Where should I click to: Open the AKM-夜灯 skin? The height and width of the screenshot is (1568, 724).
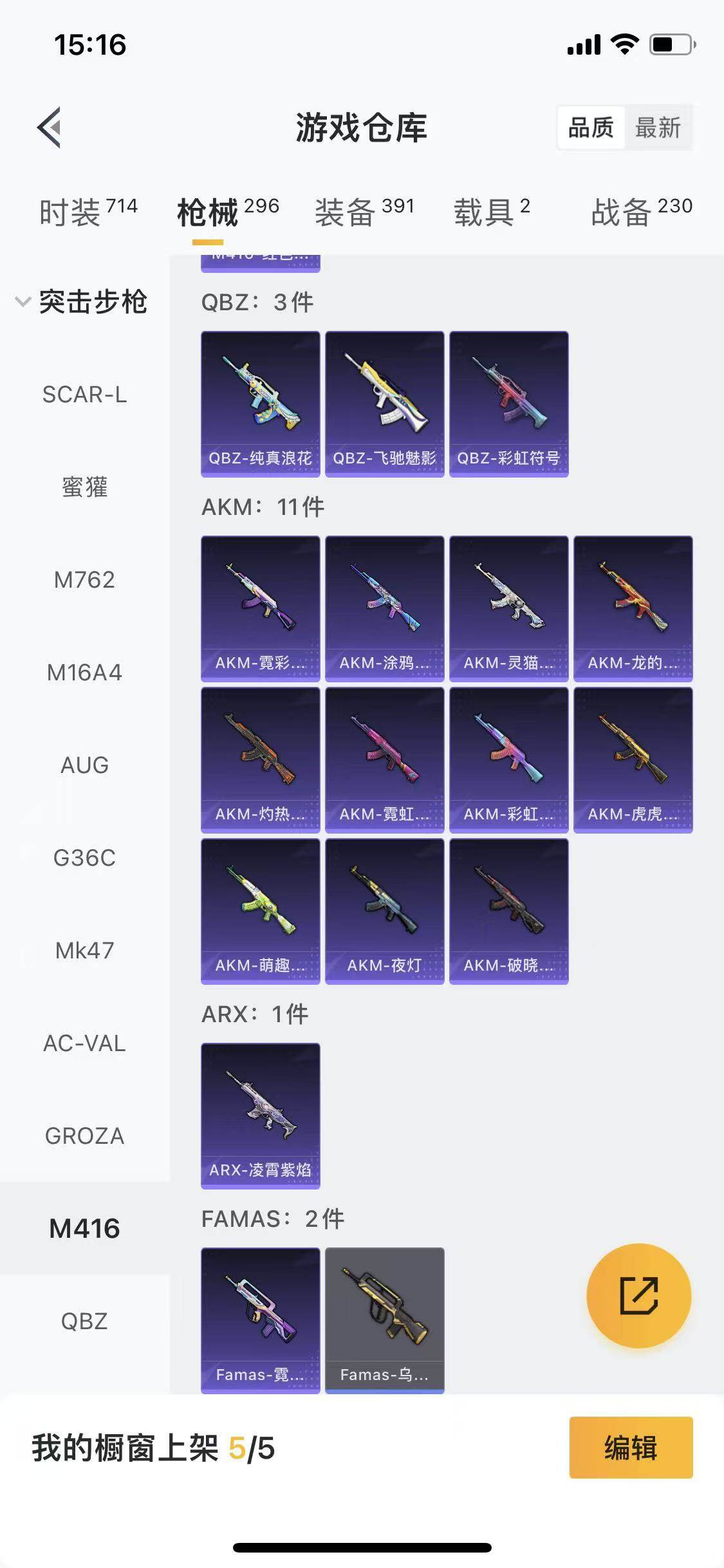click(384, 911)
